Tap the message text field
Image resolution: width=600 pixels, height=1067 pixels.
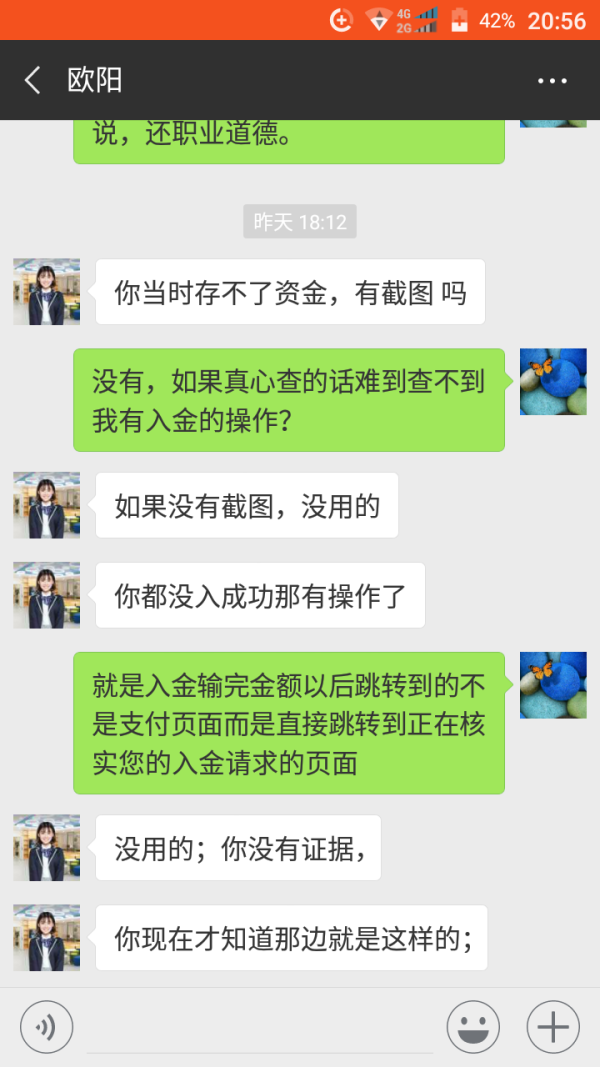click(x=260, y=1028)
